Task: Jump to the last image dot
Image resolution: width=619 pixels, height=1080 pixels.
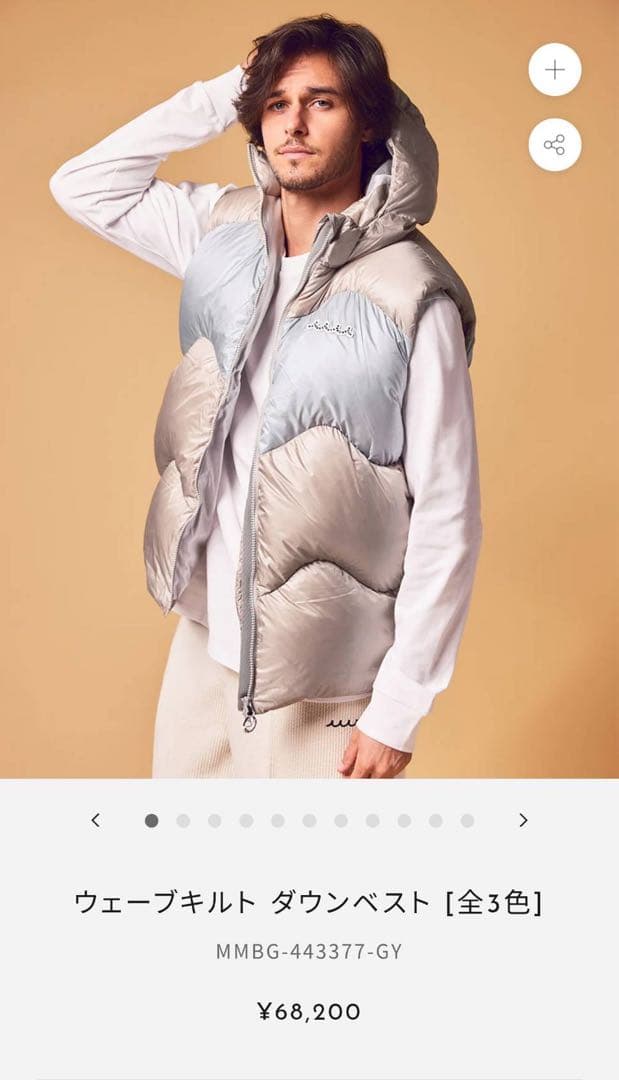Action: [x=467, y=821]
